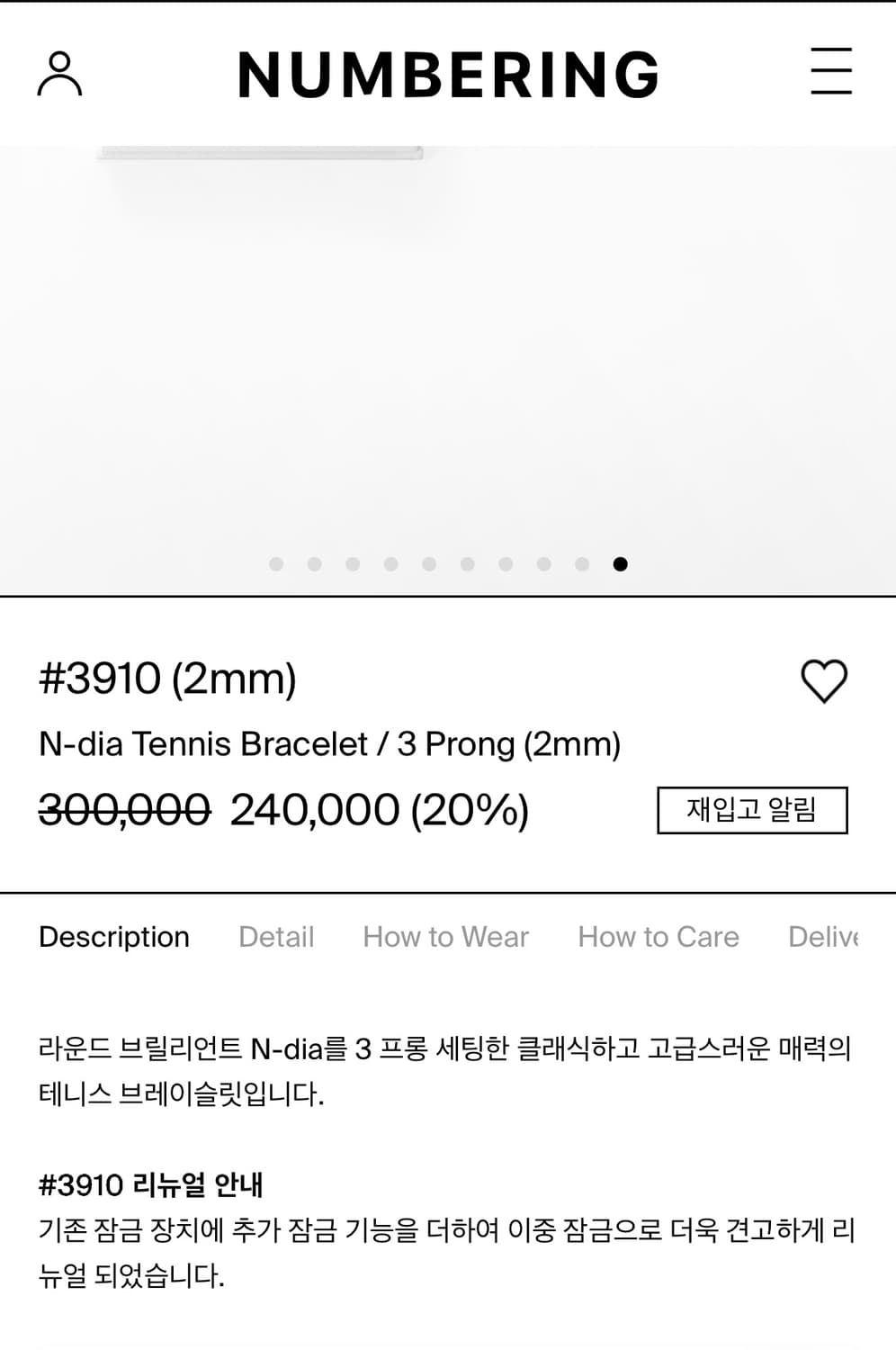Select the third carousel indicator dot
Image resolution: width=896 pixels, height=1350 pixels.
(352, 562)
